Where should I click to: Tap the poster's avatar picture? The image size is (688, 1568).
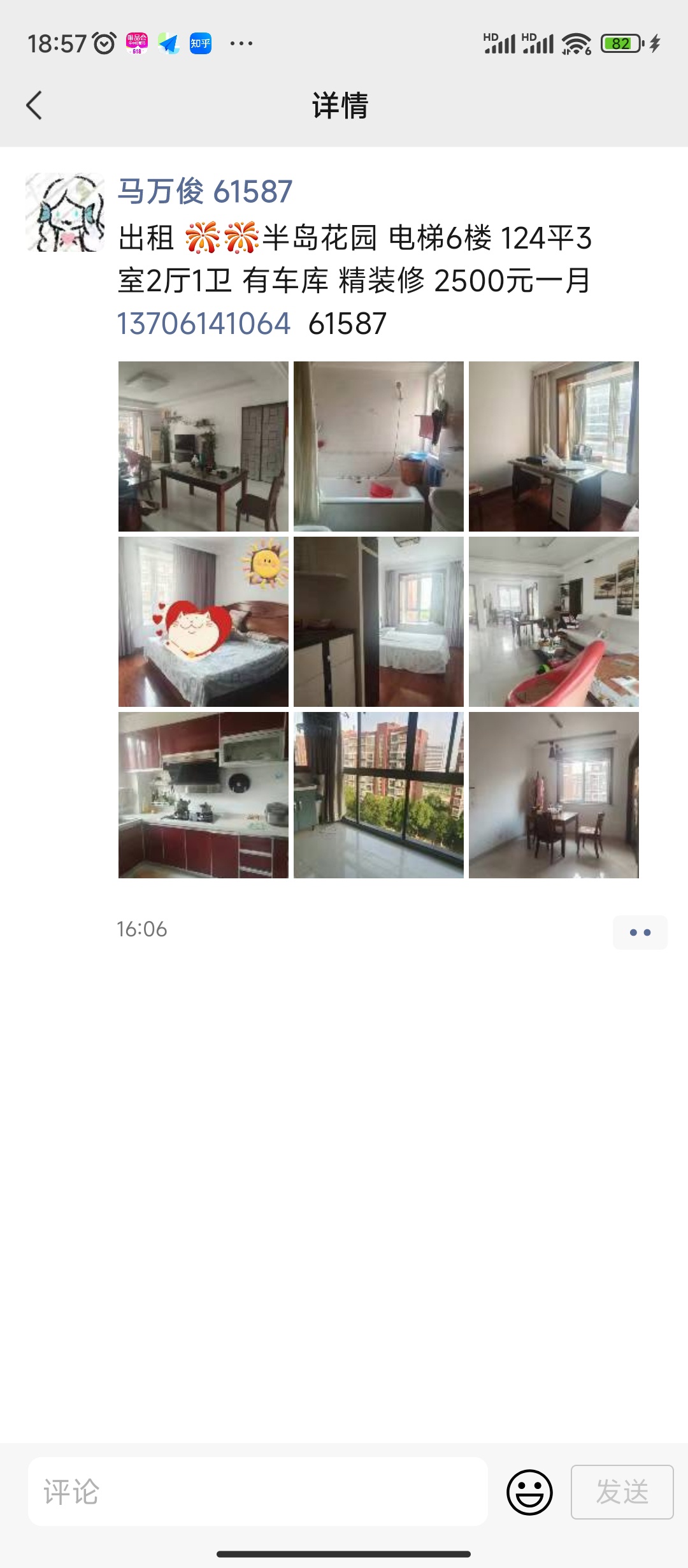(65, 212)
